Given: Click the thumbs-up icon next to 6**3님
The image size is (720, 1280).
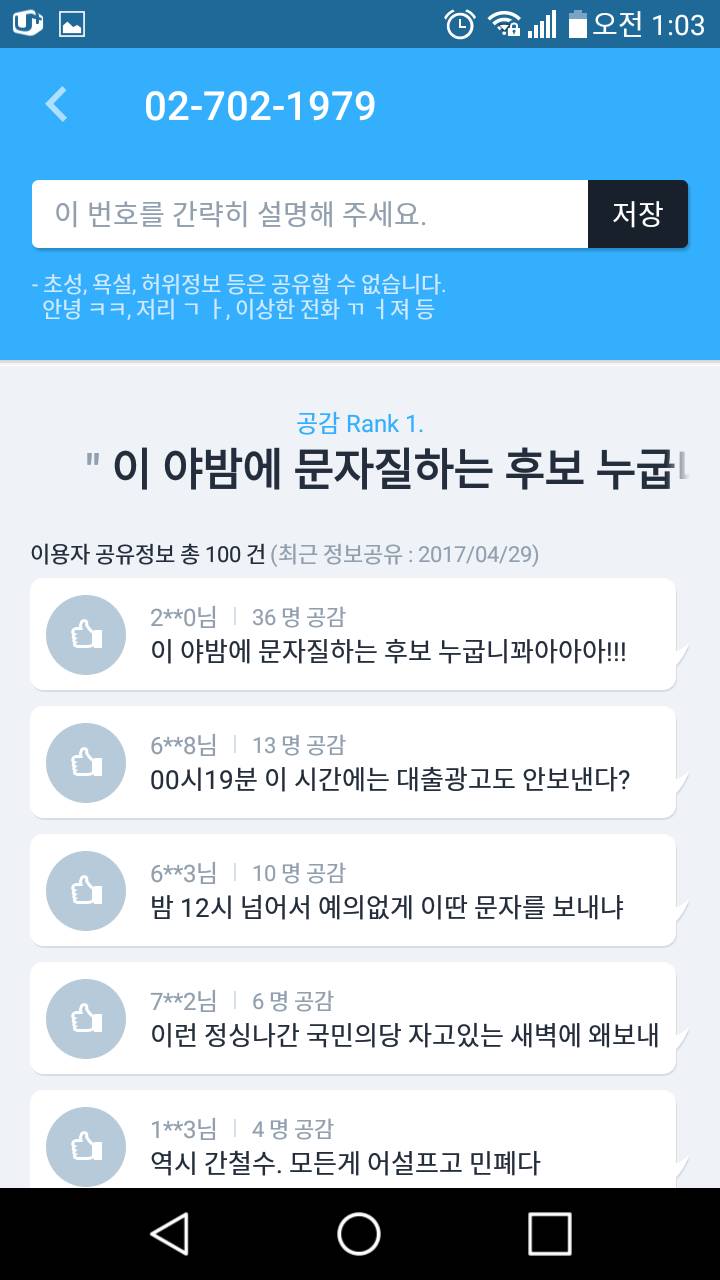Looking at the screenshot, I should pyautogui.click(x=85, y=890).
